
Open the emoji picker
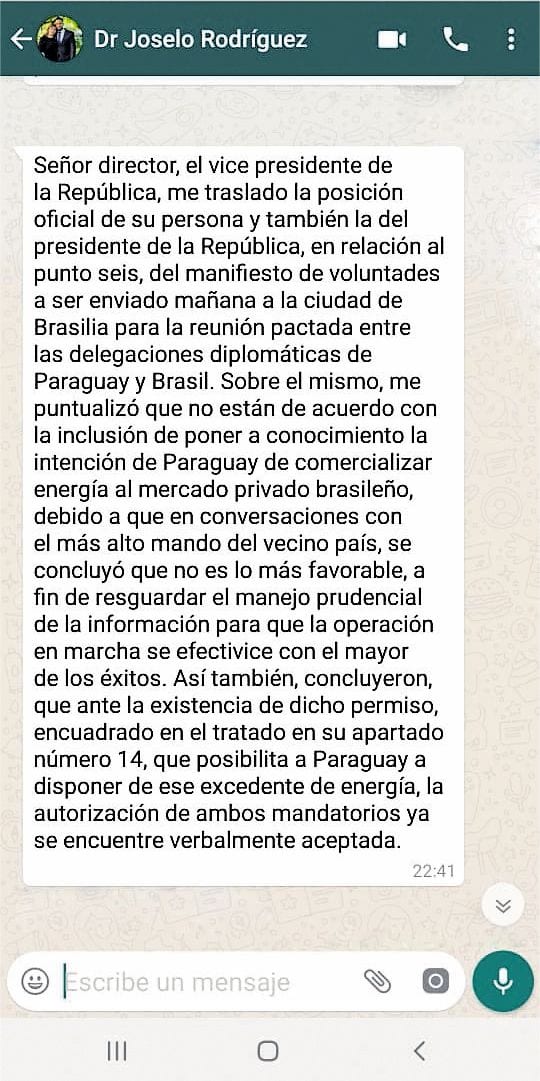tap(35, 981)
